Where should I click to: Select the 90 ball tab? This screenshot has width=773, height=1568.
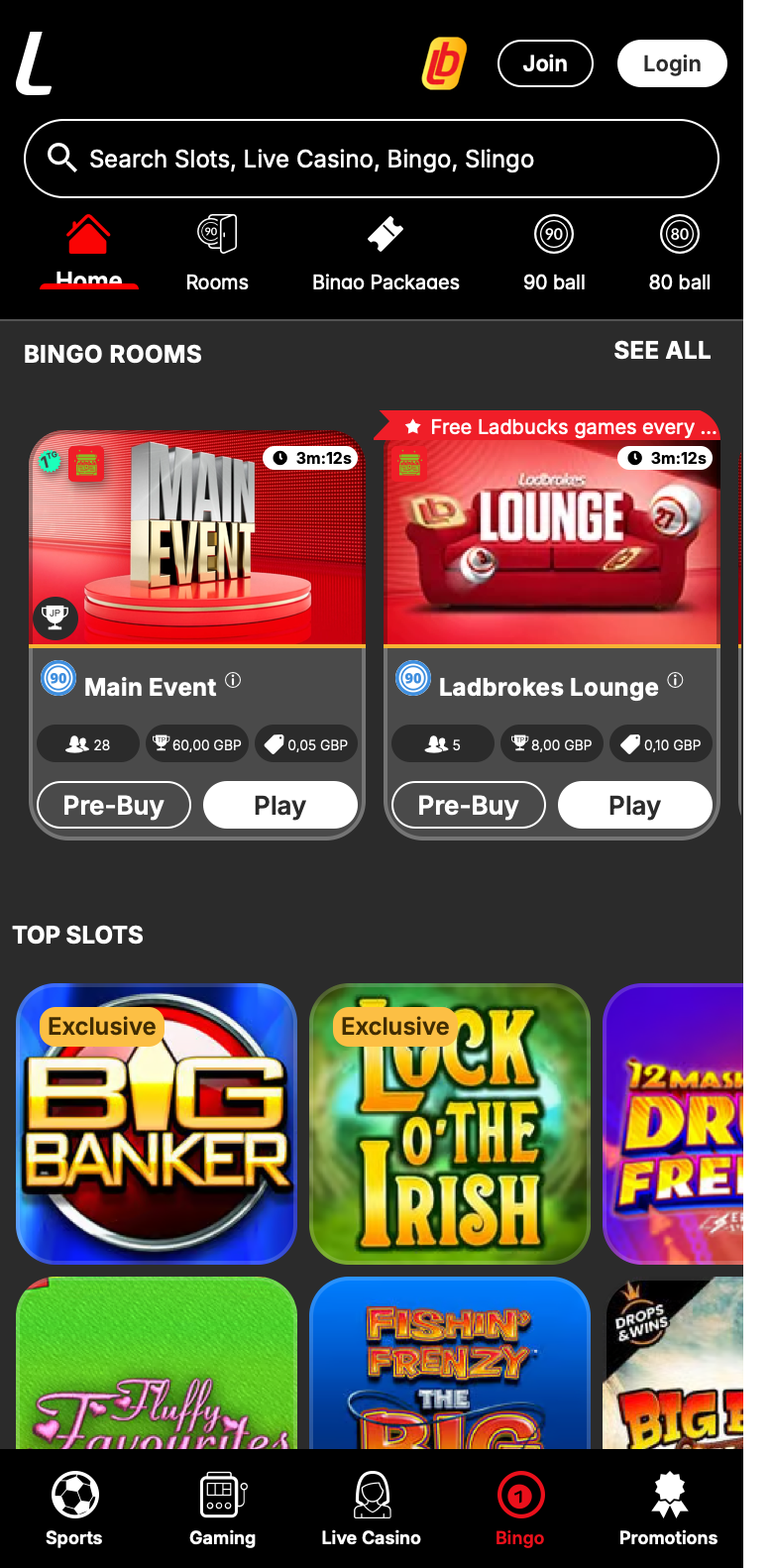point(554,254)
